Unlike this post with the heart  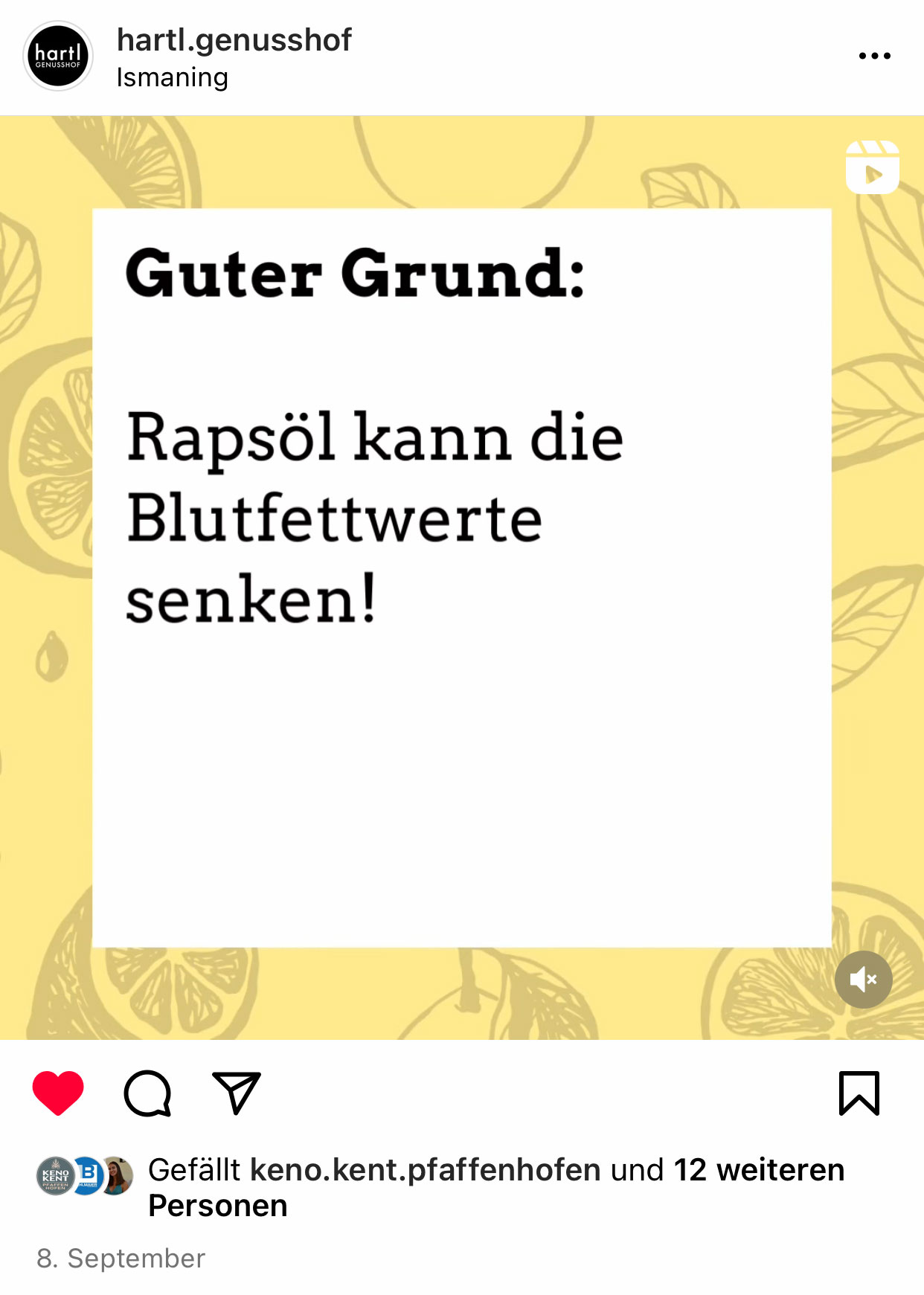point(58,1093)
